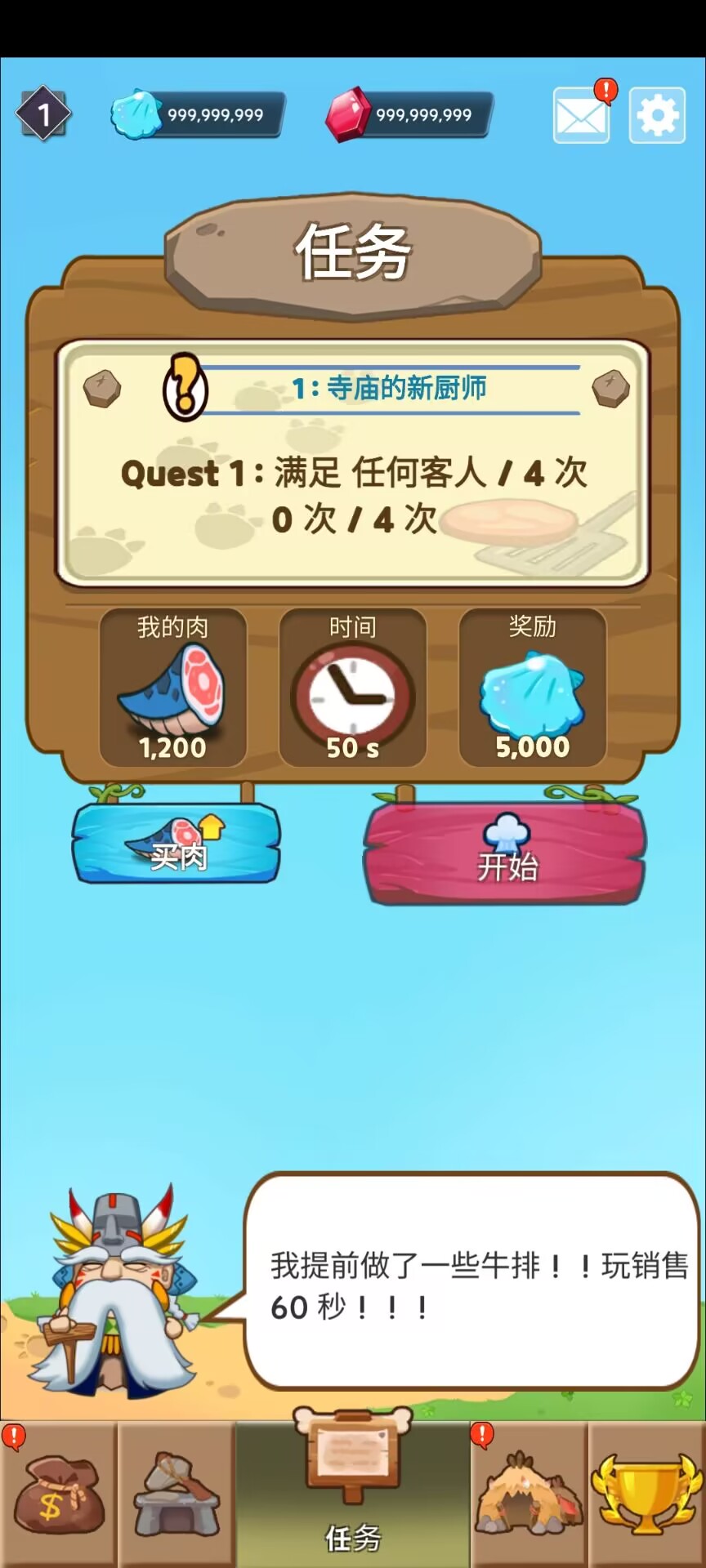Open the settings gear
Screen dimensions: 706x1568
click(x=657, y=115)
